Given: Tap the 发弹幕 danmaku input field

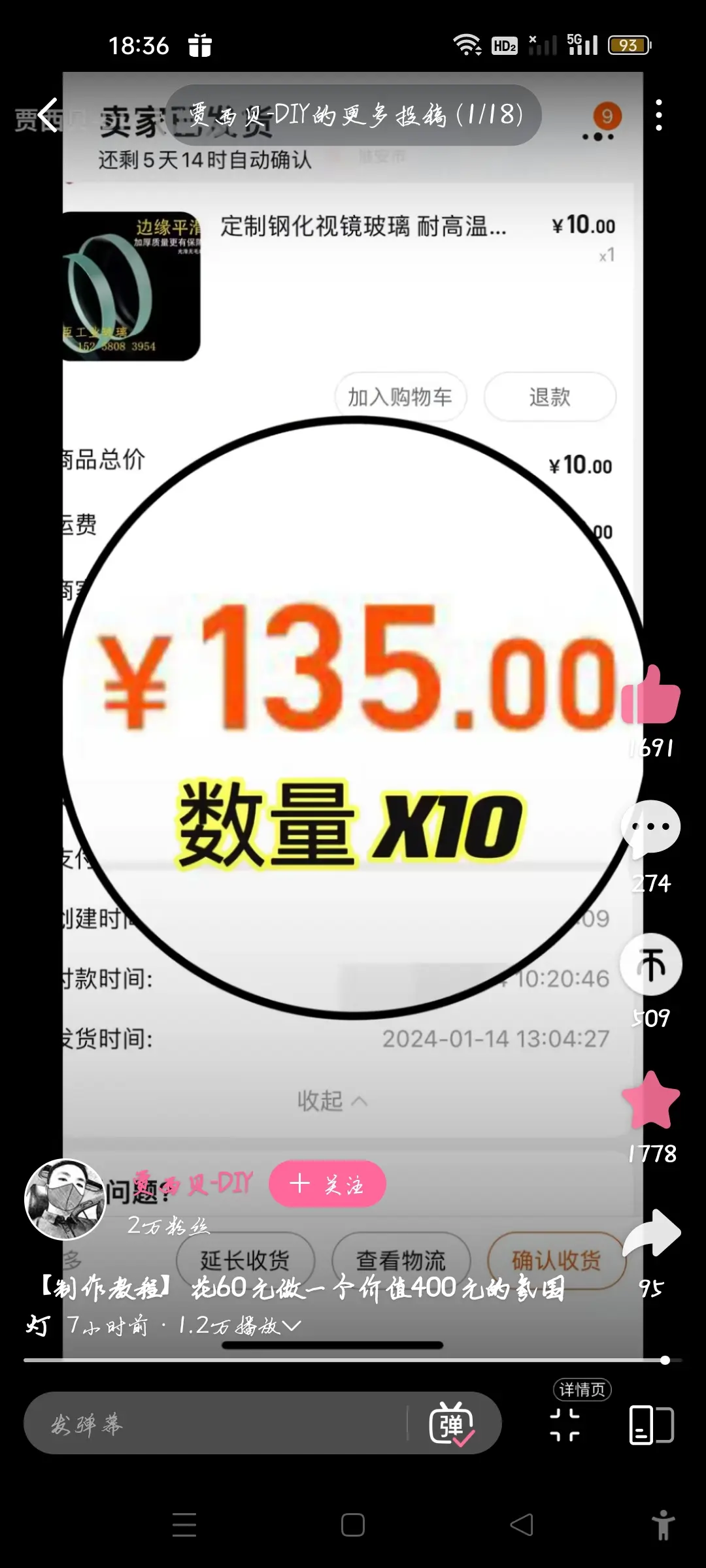Looking at the screenshot, I should click(x=216, y=1424).
